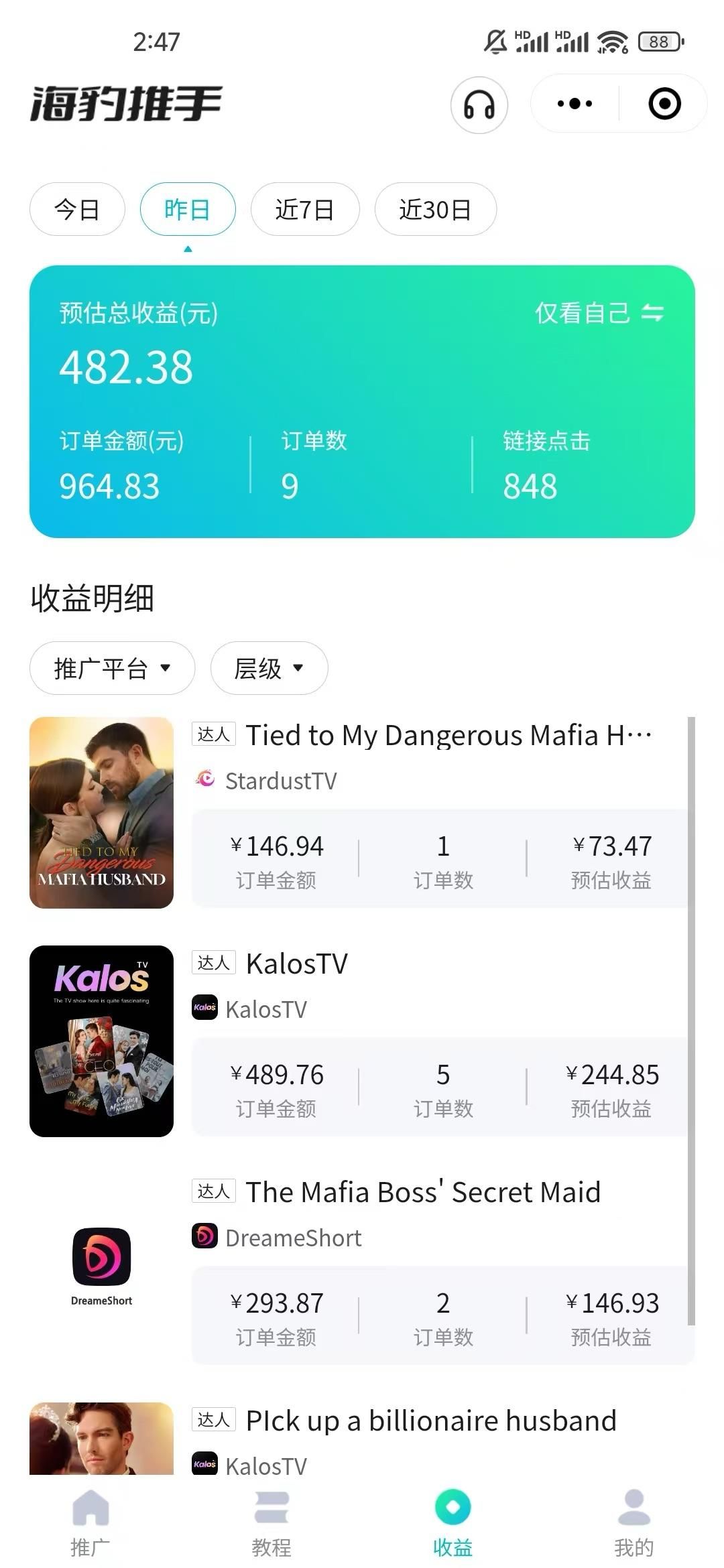The width and height of the screenshot is (724, 1568).
Task: Close the mini program with the circle button
Action: point(664,104)
